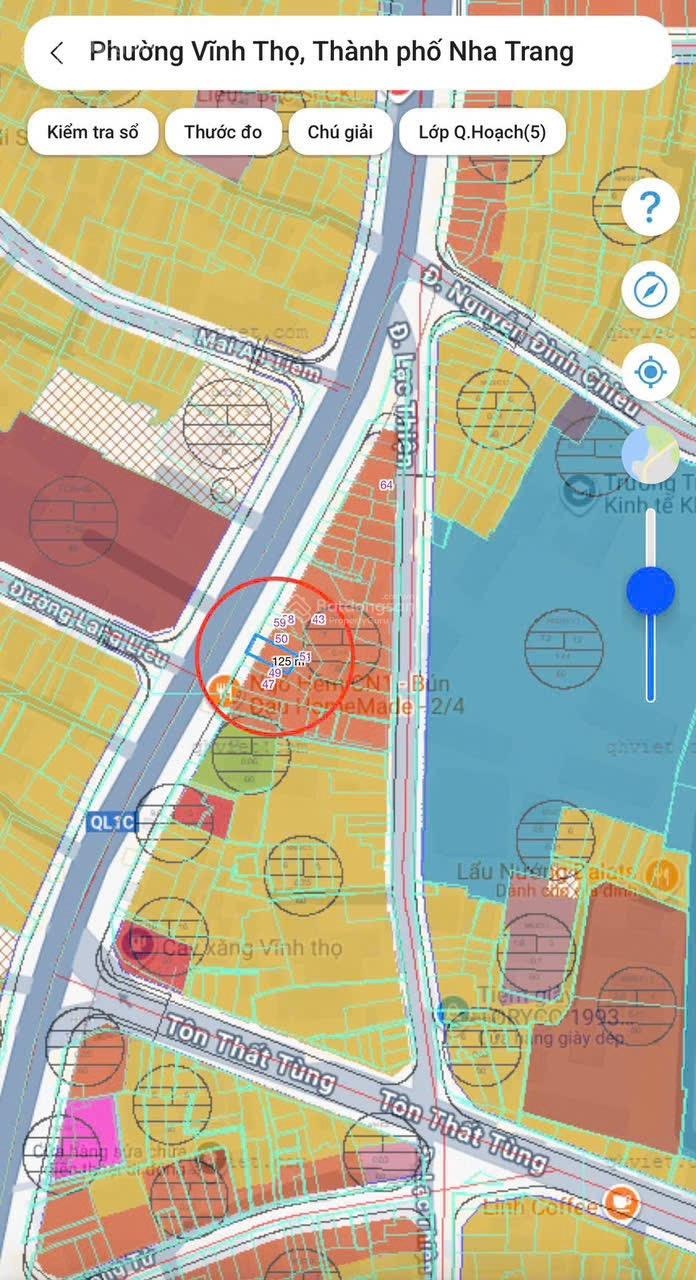This screenshot has height=1280, width=696.
Task: Center map on my current location
Action: (650, 372)
